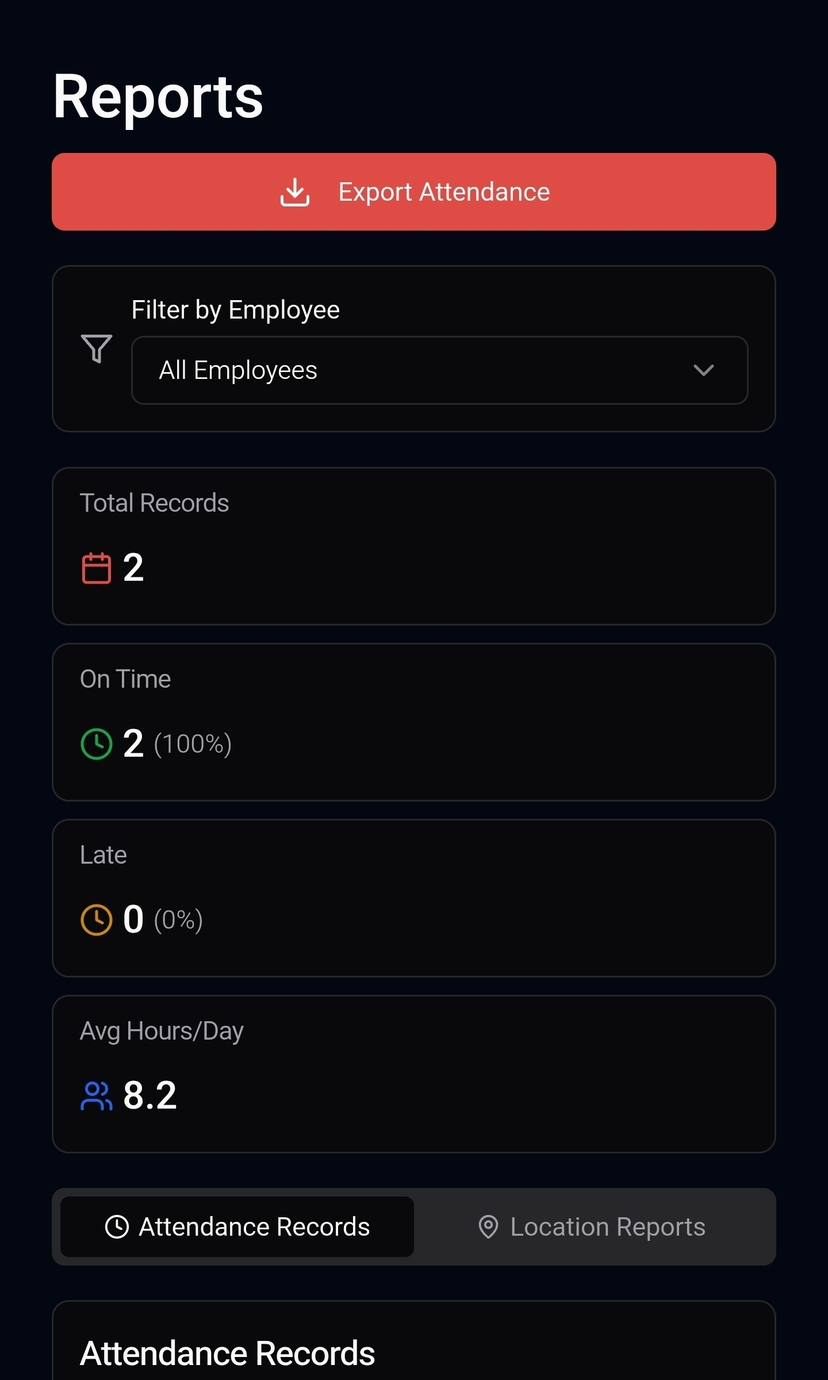Click the clock icon in Attendance Records tab

pyautogui.click(x=117, y=1226)
